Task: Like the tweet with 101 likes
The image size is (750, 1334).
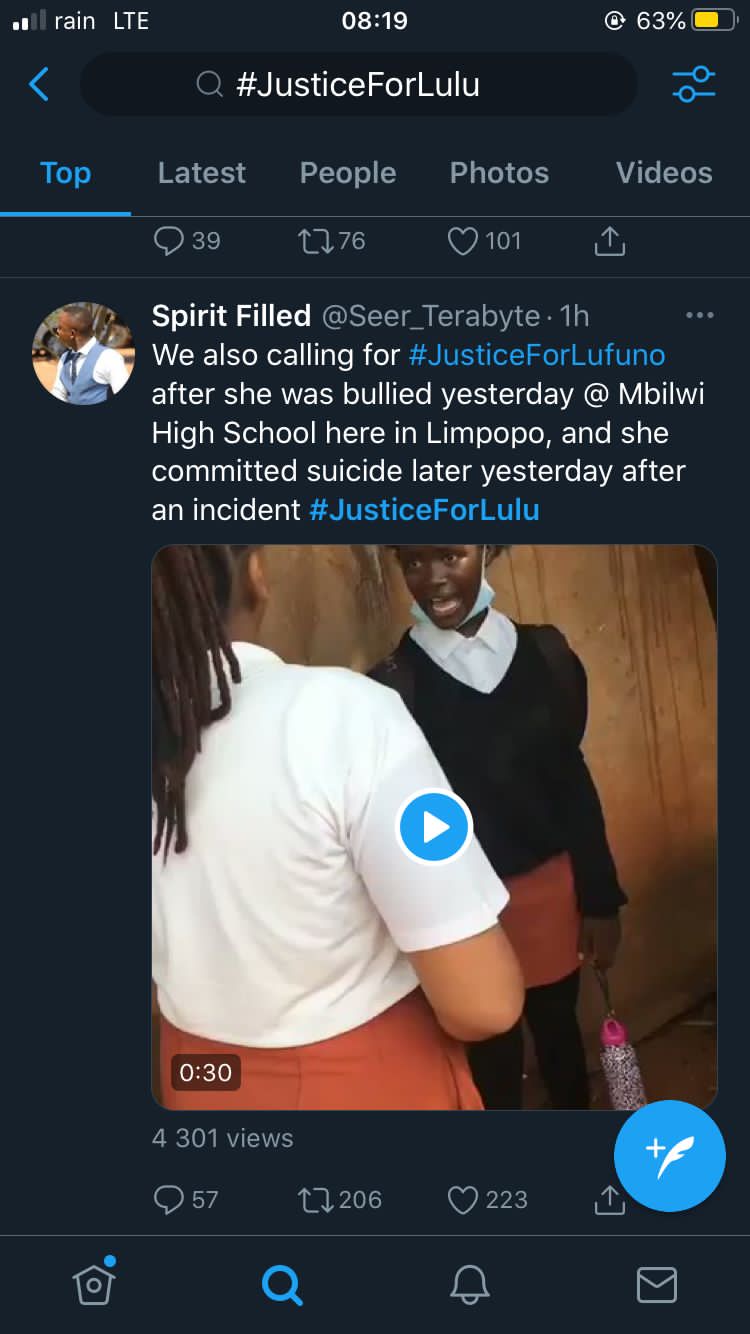Action: [x=463, y=241]
